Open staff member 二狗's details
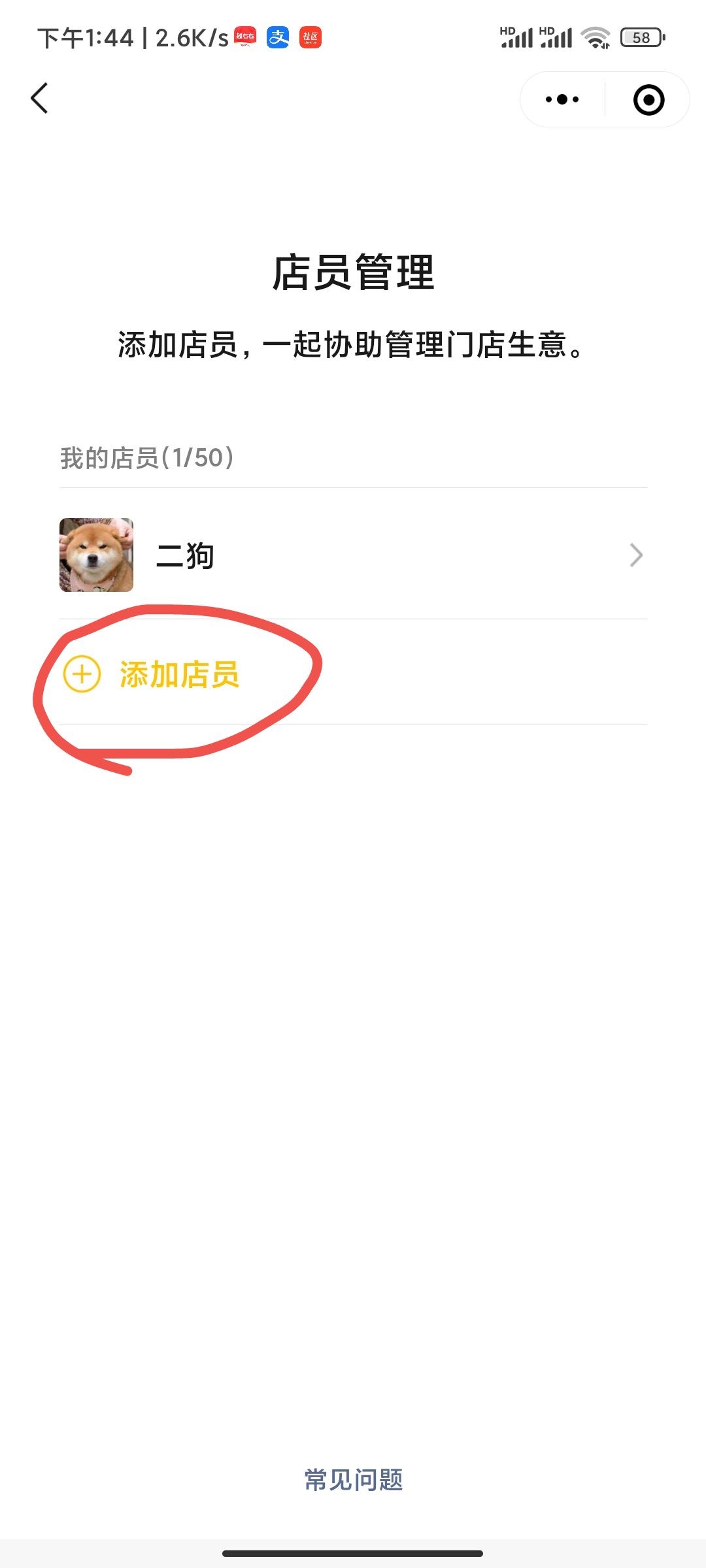706x1568 pixels. (353, 555)
